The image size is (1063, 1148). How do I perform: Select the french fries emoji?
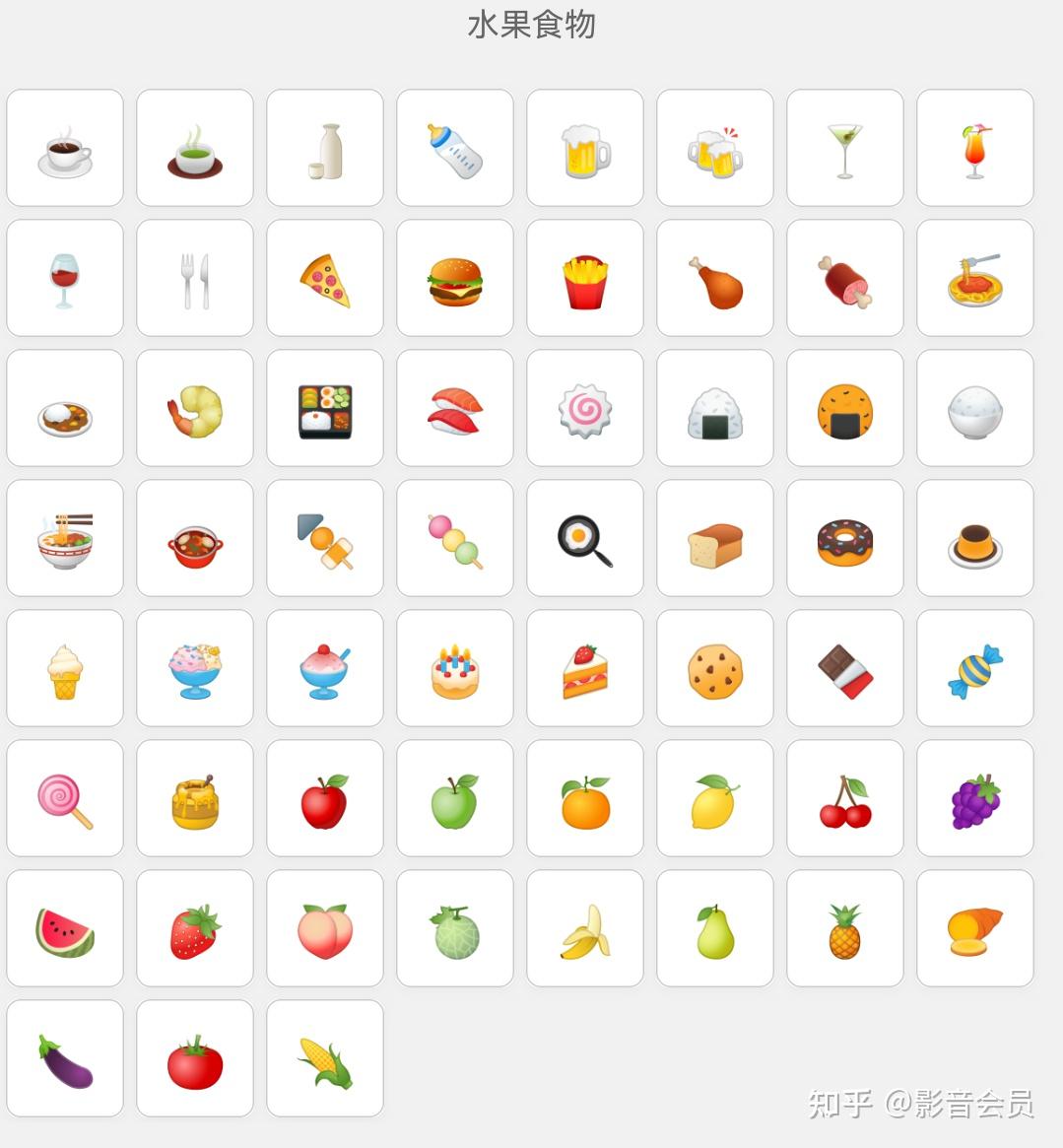click(585, 279)
